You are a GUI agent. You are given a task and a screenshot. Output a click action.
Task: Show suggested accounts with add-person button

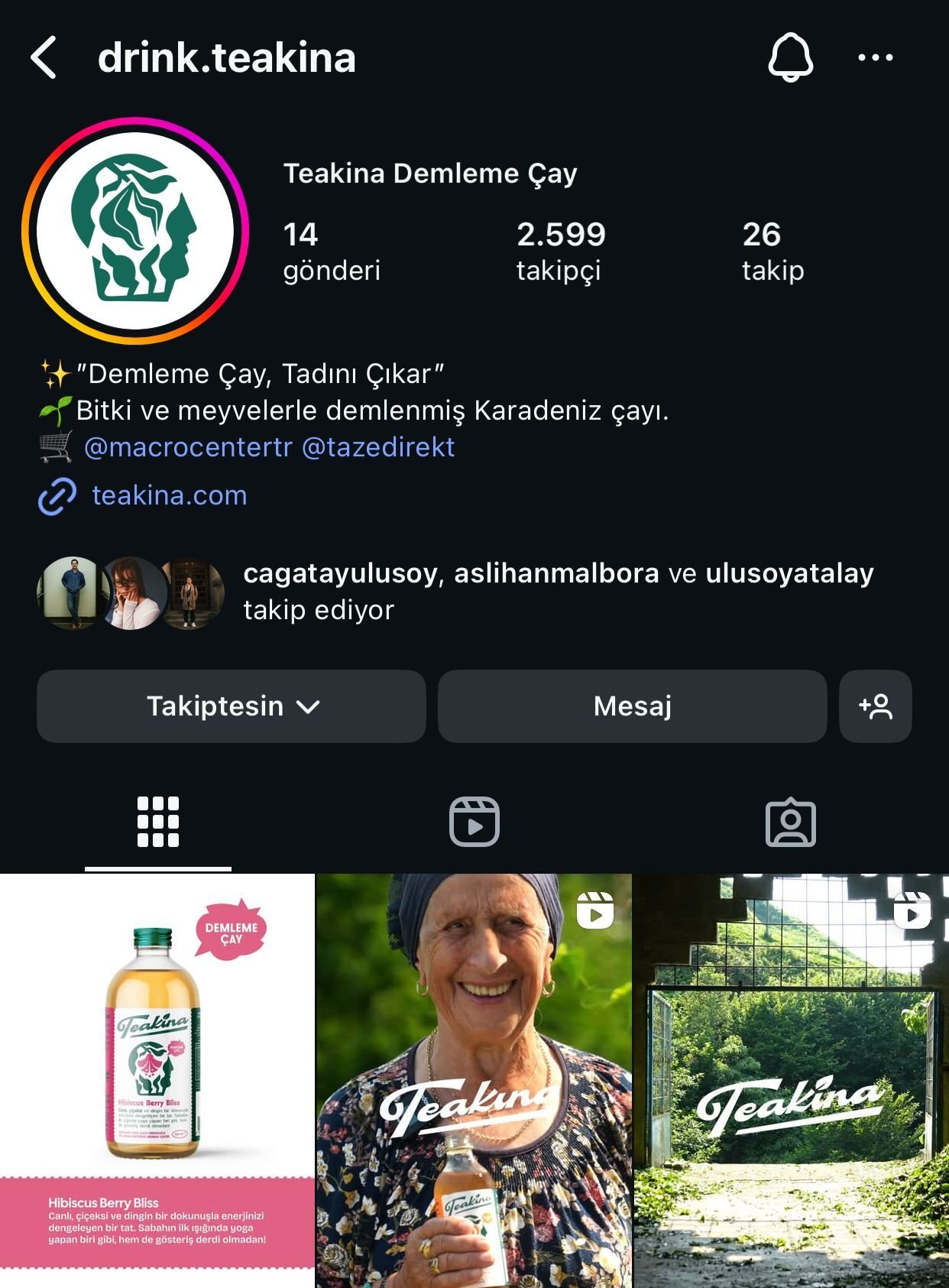(876, 706)
